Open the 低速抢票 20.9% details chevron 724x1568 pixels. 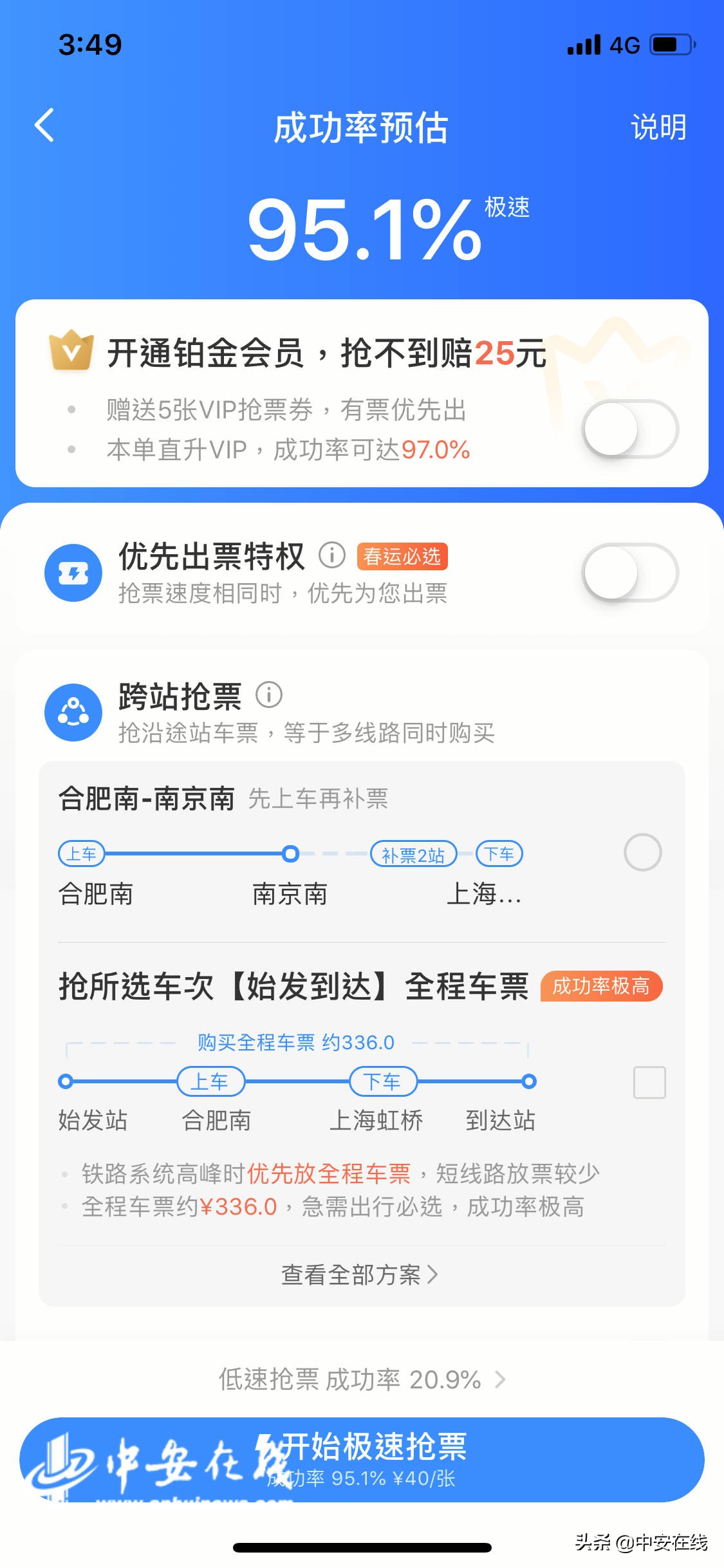[x=501, y=1381]
